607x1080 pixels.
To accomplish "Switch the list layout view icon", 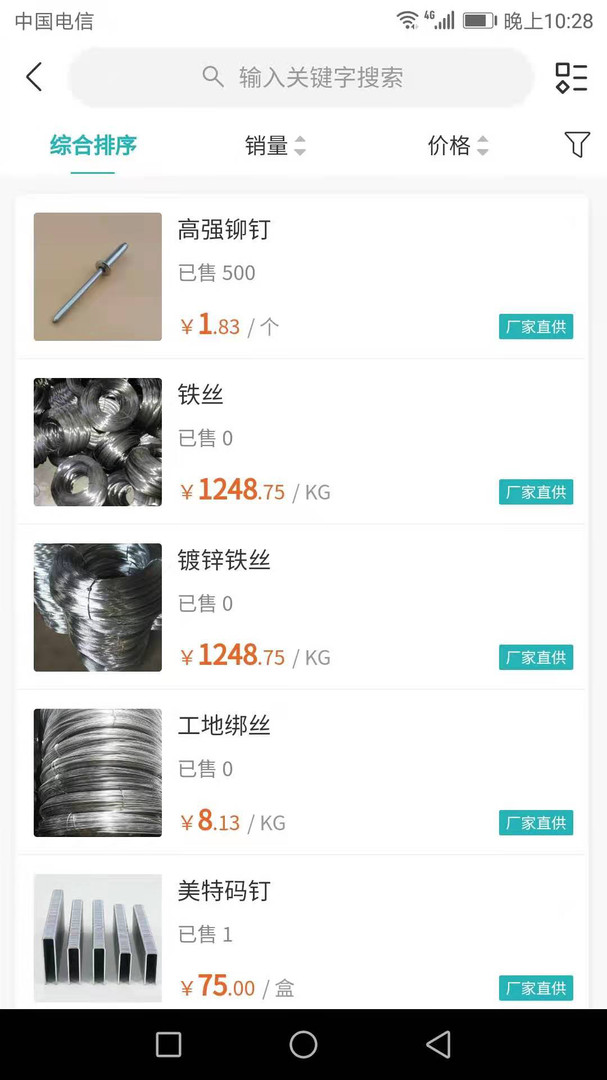I will (x=571, y=77).
